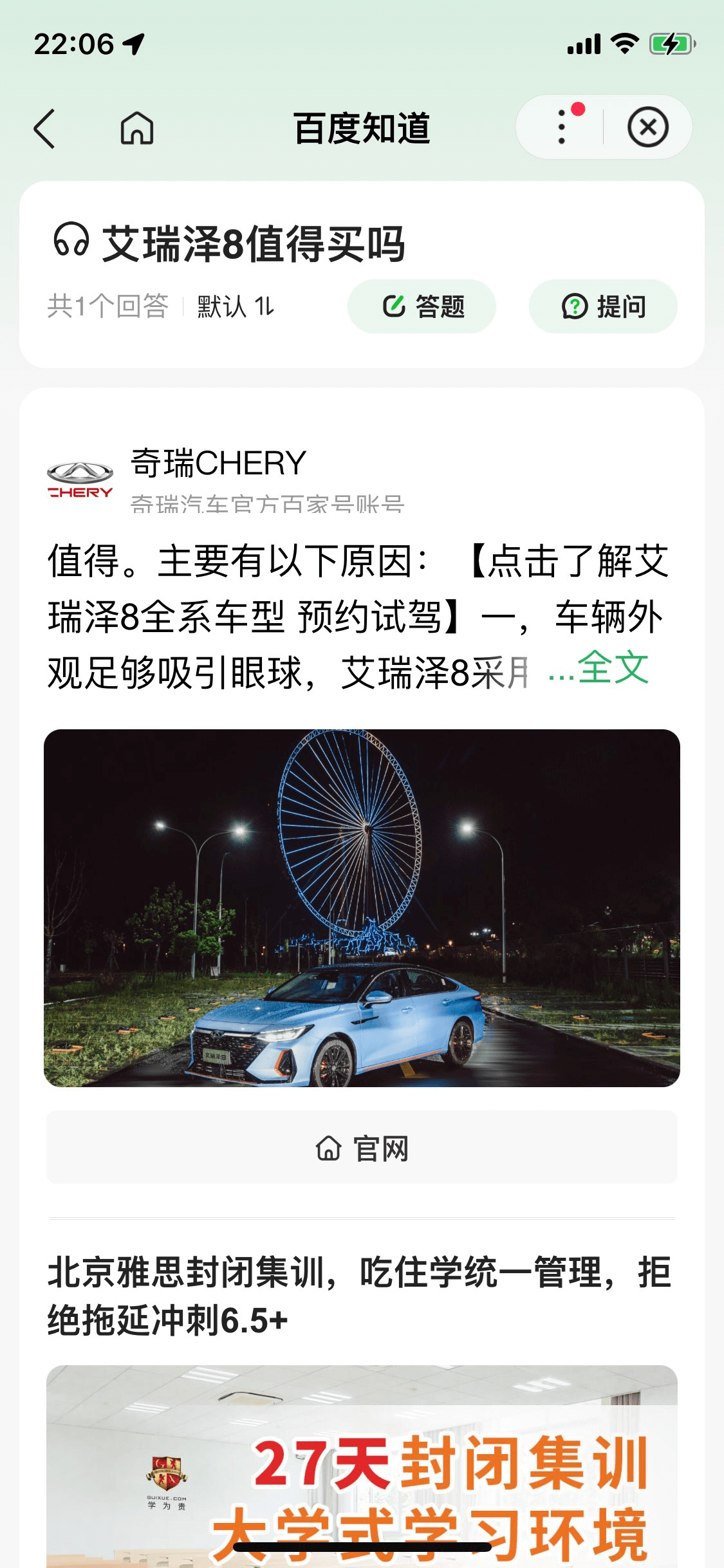Close the mini program with circled X
This screenshot has height=1568, width=724.
click(647, 127)
